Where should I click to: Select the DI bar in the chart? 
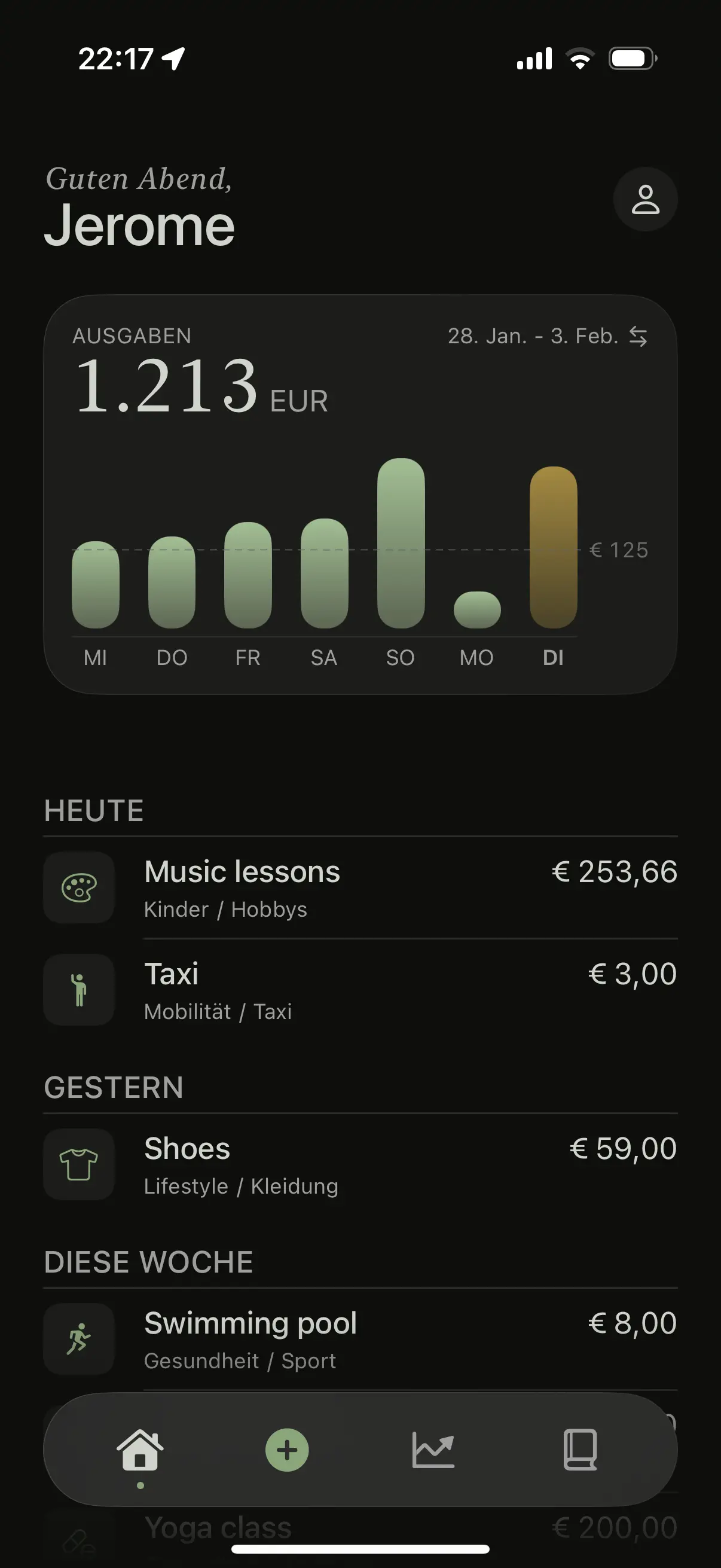pos(553,547)
